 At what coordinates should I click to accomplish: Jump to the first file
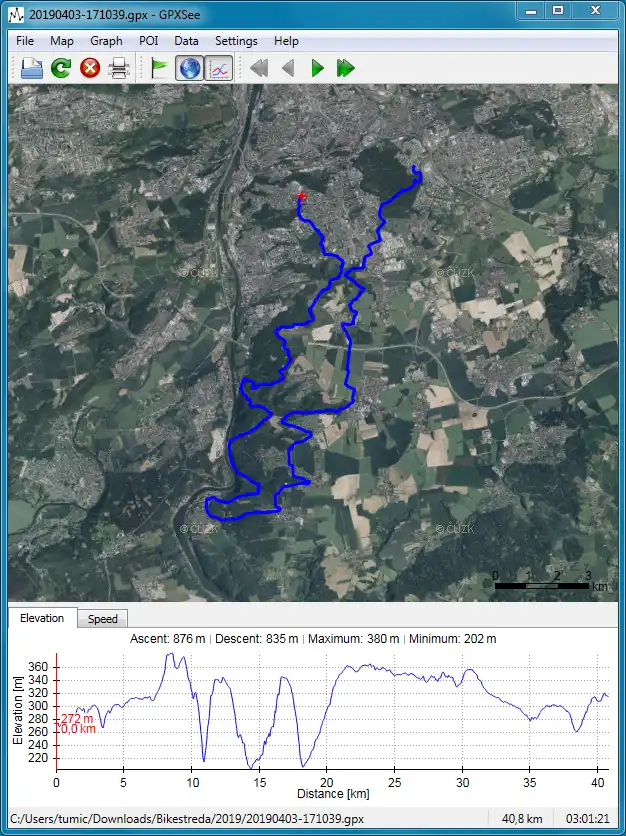(x=259, y=68)
